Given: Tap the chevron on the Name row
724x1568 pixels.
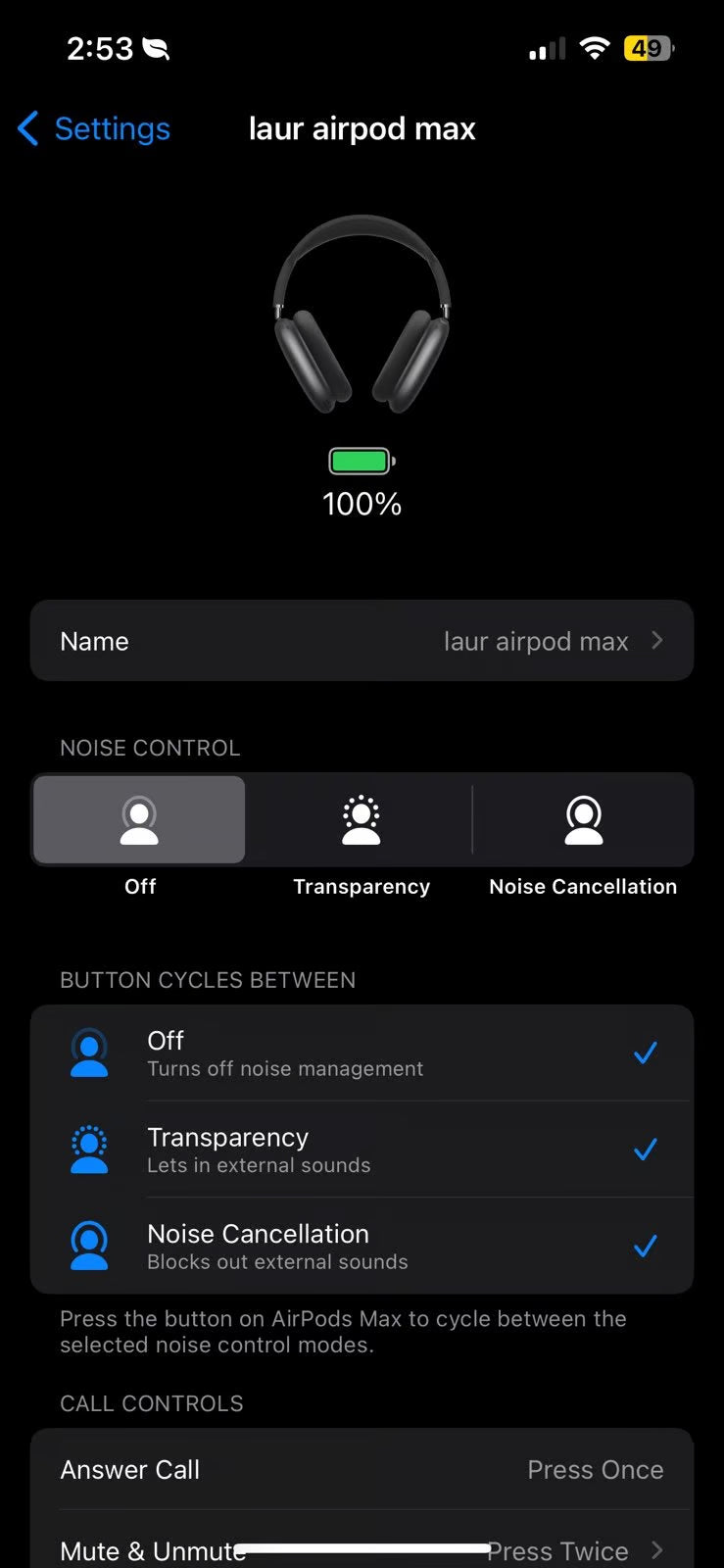Looking at the screenshot, I should [656, 641].
